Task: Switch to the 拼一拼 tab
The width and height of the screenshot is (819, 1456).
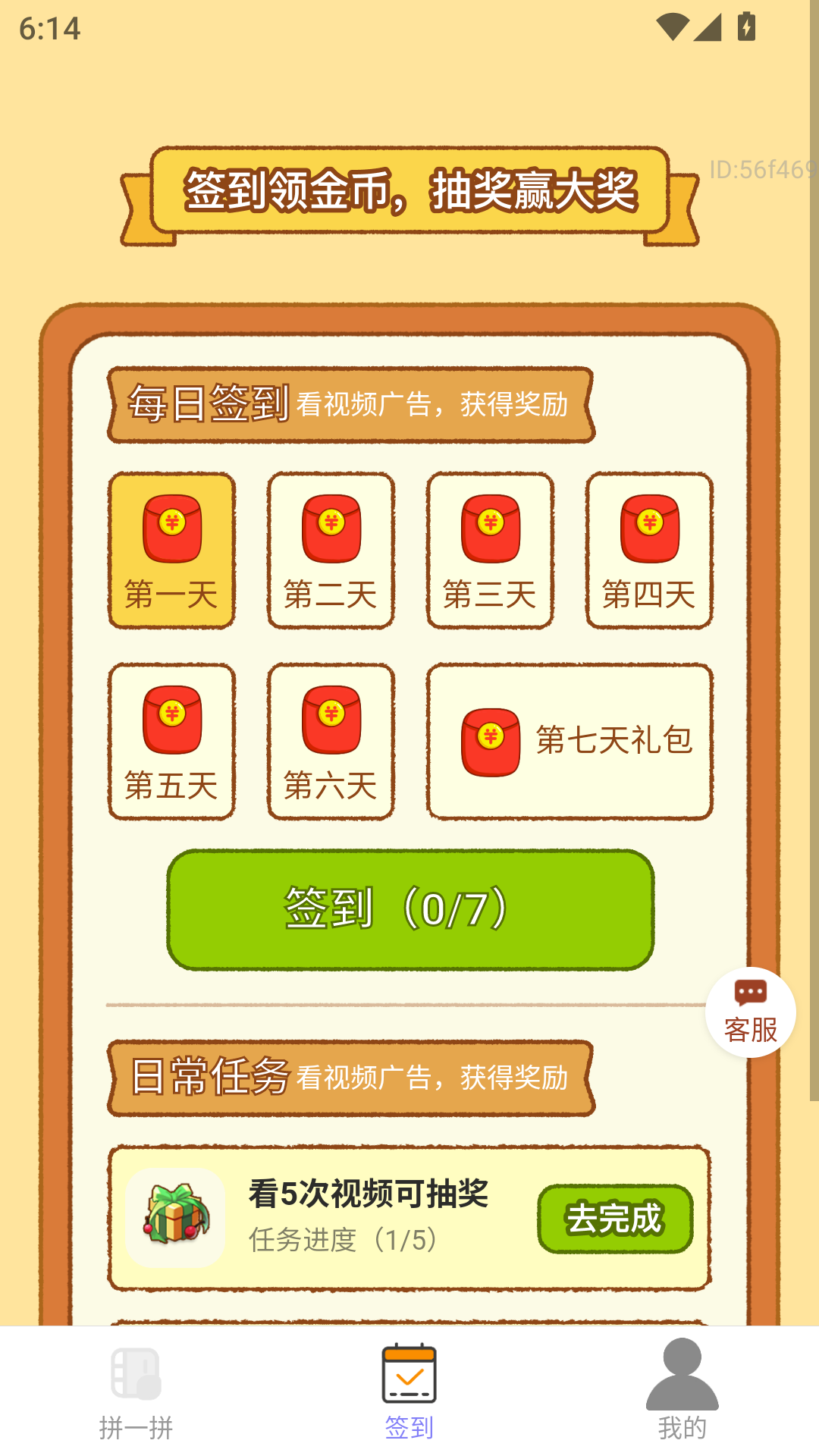Action: pyautogui.click(x=136, y=1392)
